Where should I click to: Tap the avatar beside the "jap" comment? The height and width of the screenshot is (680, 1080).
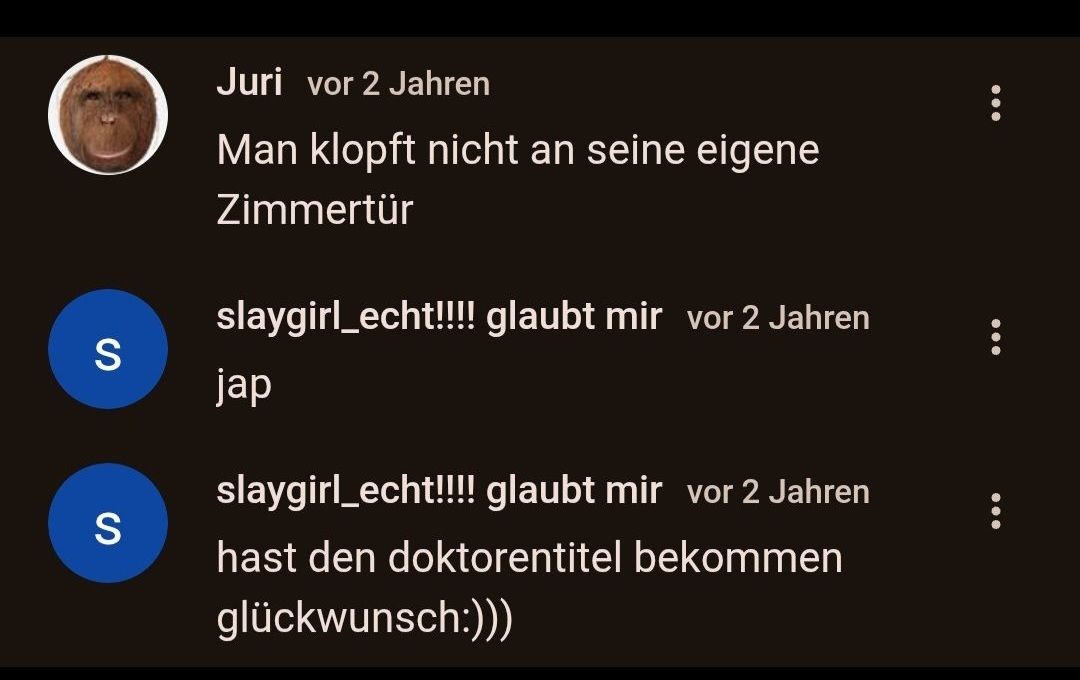tap(108, 349)
